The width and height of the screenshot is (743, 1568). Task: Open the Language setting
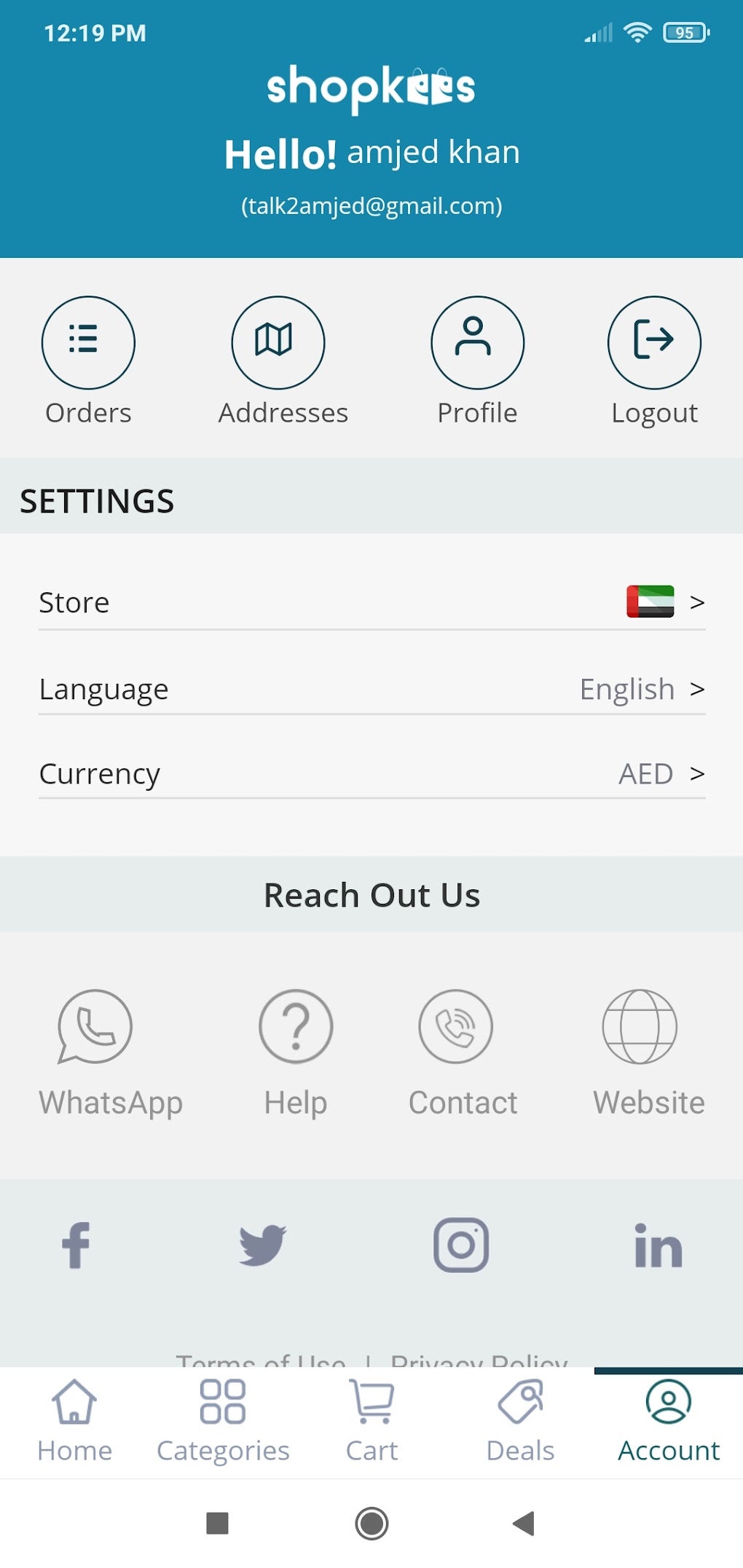pyautogui.click(x=371, y=688)
